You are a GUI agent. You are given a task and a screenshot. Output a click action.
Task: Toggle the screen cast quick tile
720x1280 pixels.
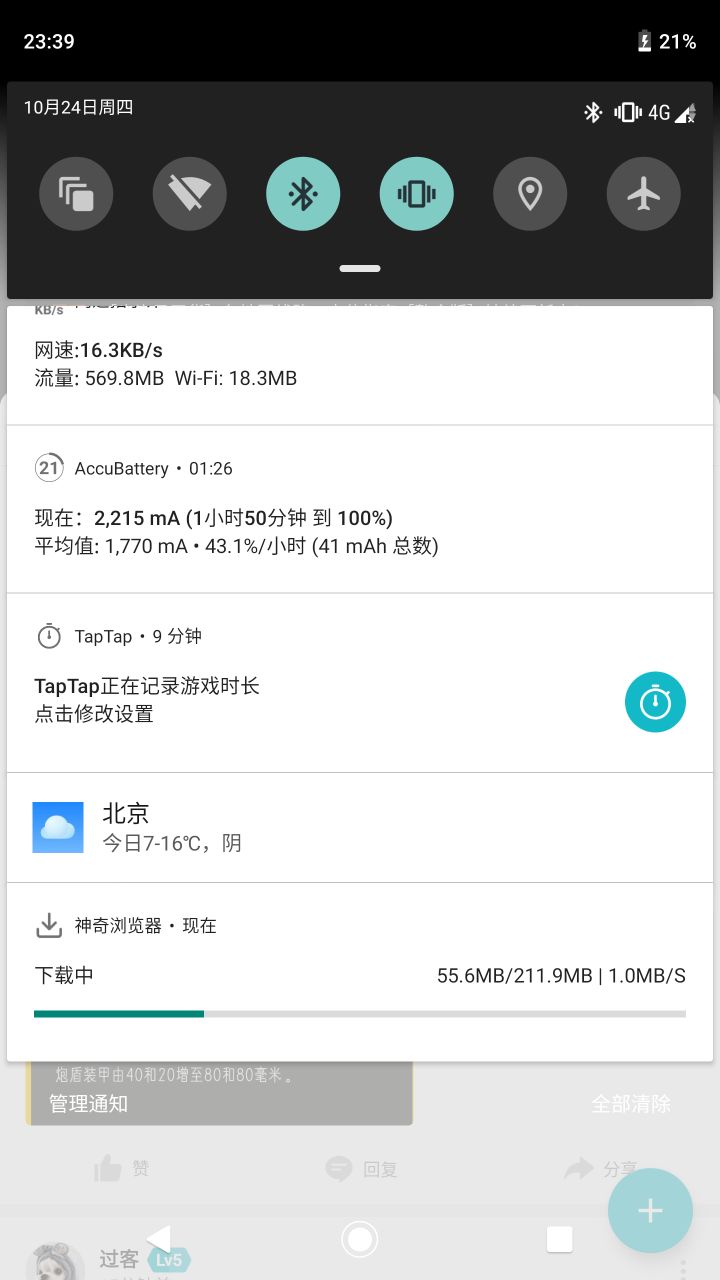coord(76,193)
